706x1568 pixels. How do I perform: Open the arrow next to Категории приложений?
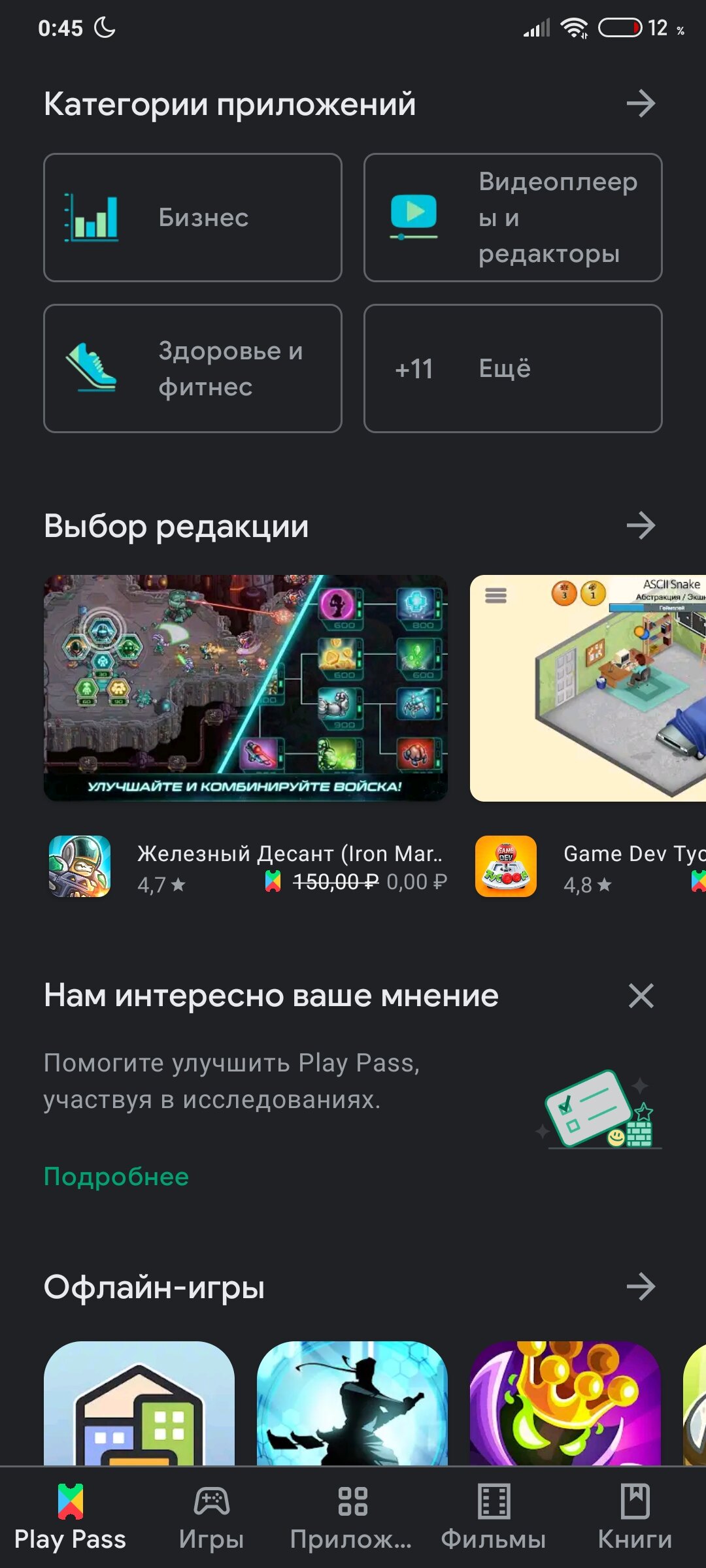(x=641, y=103)
